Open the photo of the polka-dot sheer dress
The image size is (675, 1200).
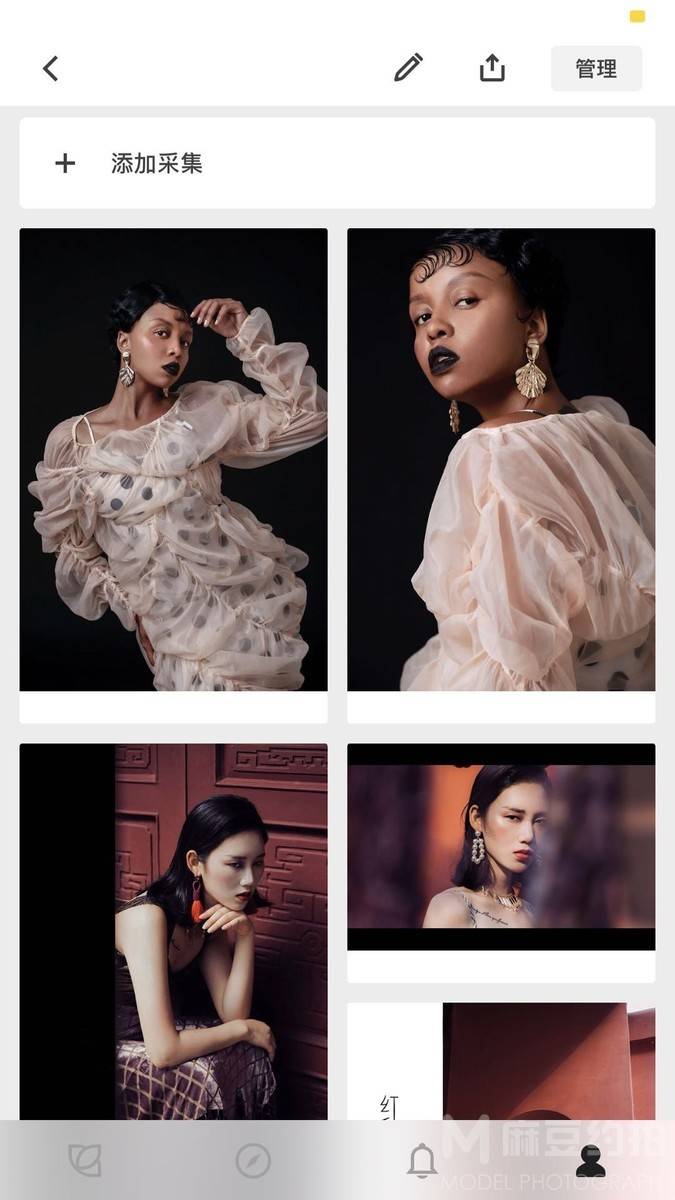point(173,460)
